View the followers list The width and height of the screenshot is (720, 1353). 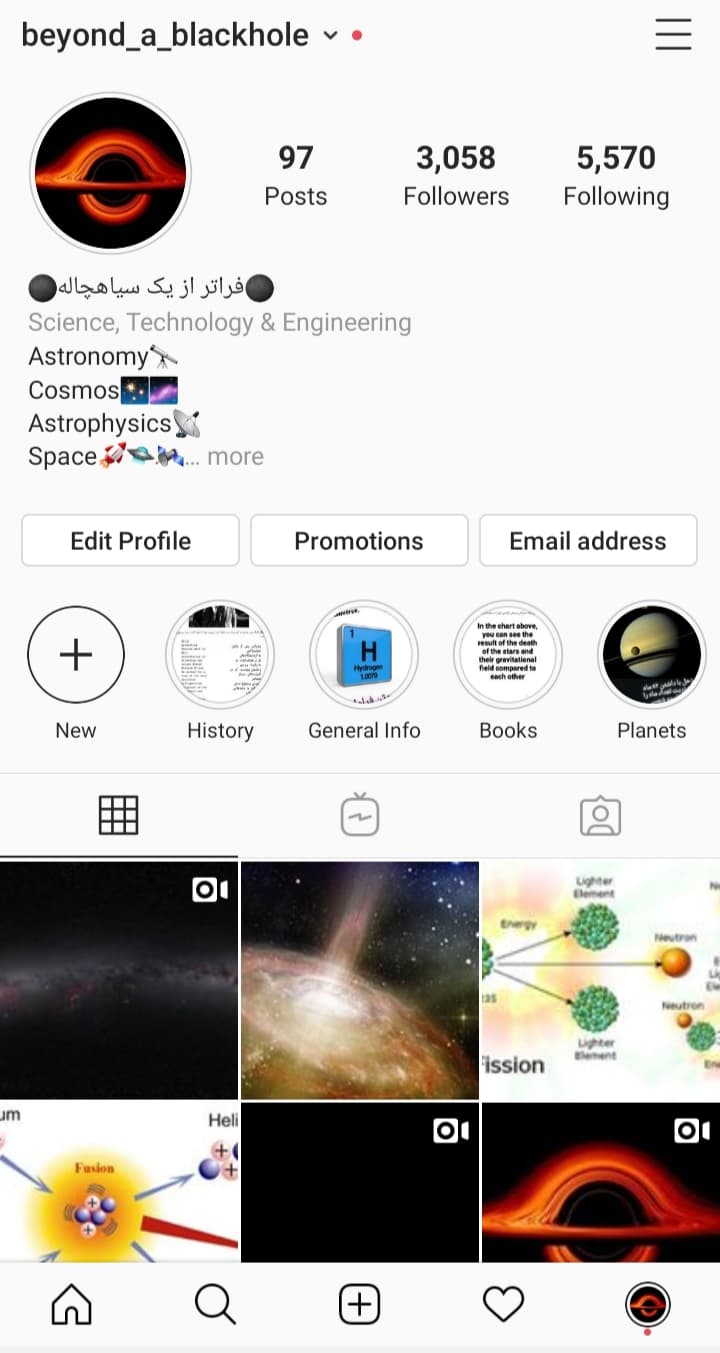[x=456, y=175]
